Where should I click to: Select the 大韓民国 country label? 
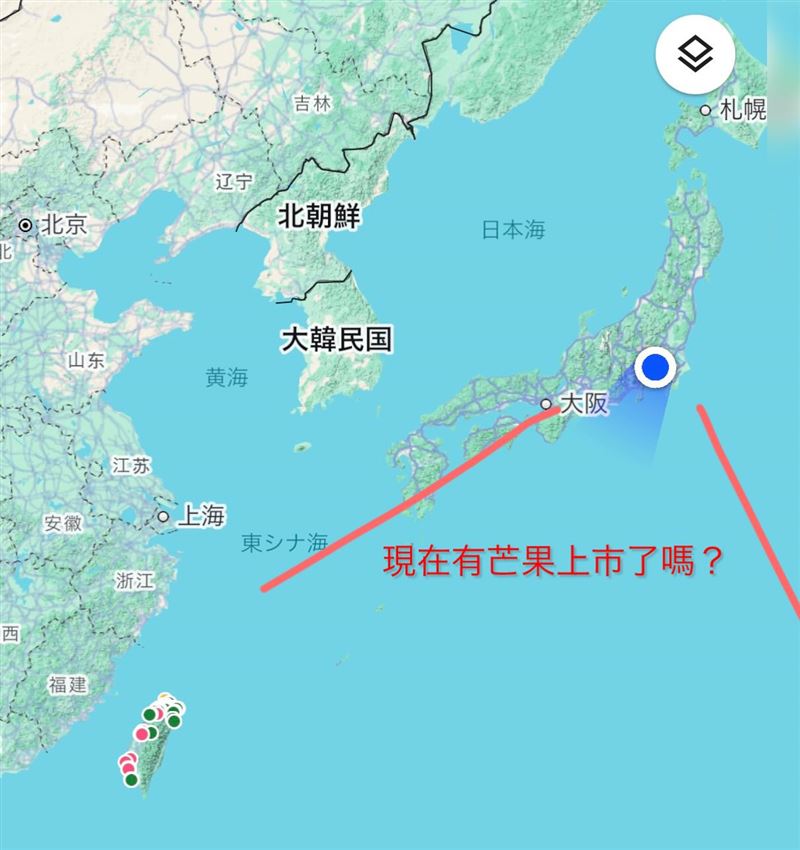(x=339, y=337)
